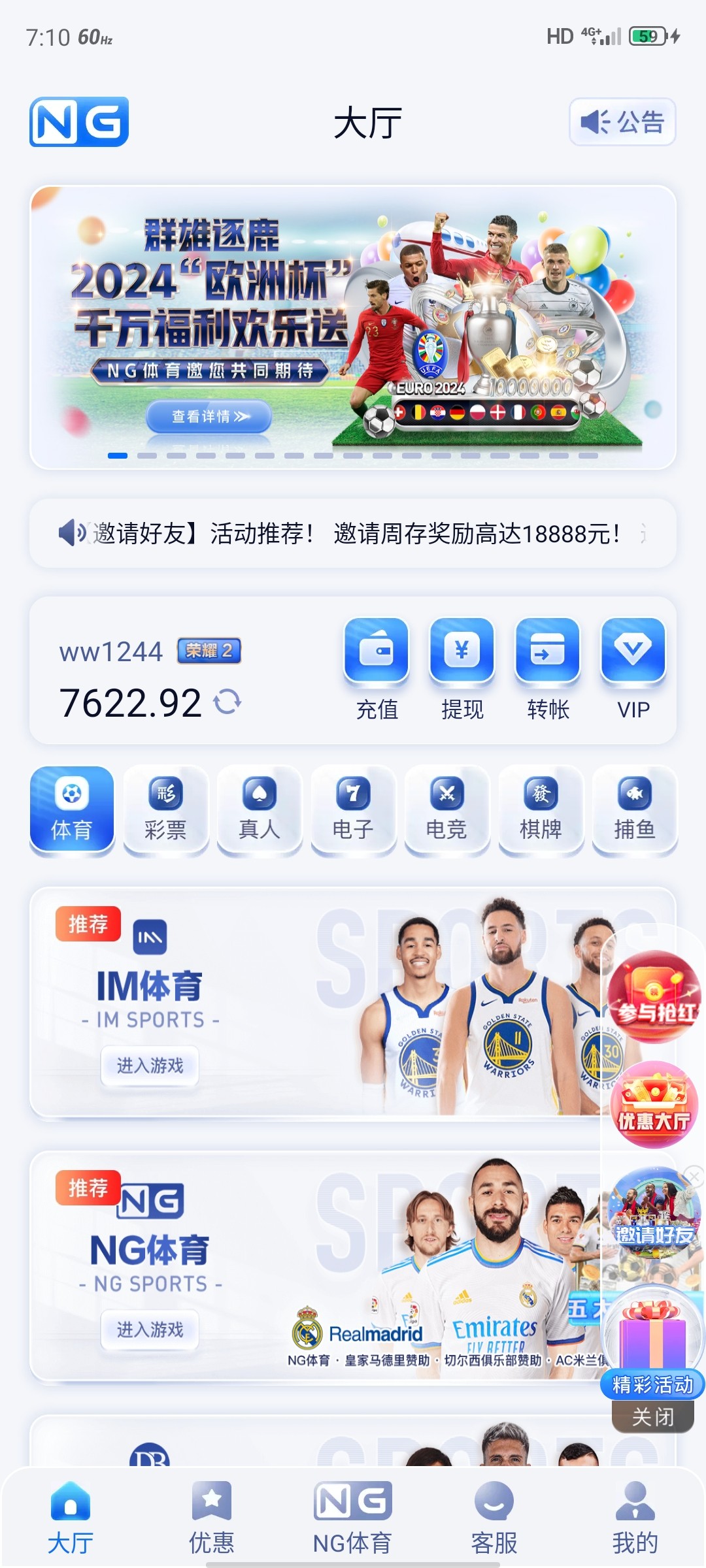Image resolution: width=706 pixels, height=1568 pixels.
Task: Open the 公告 announcements button
Action: [x=622, y=122]
